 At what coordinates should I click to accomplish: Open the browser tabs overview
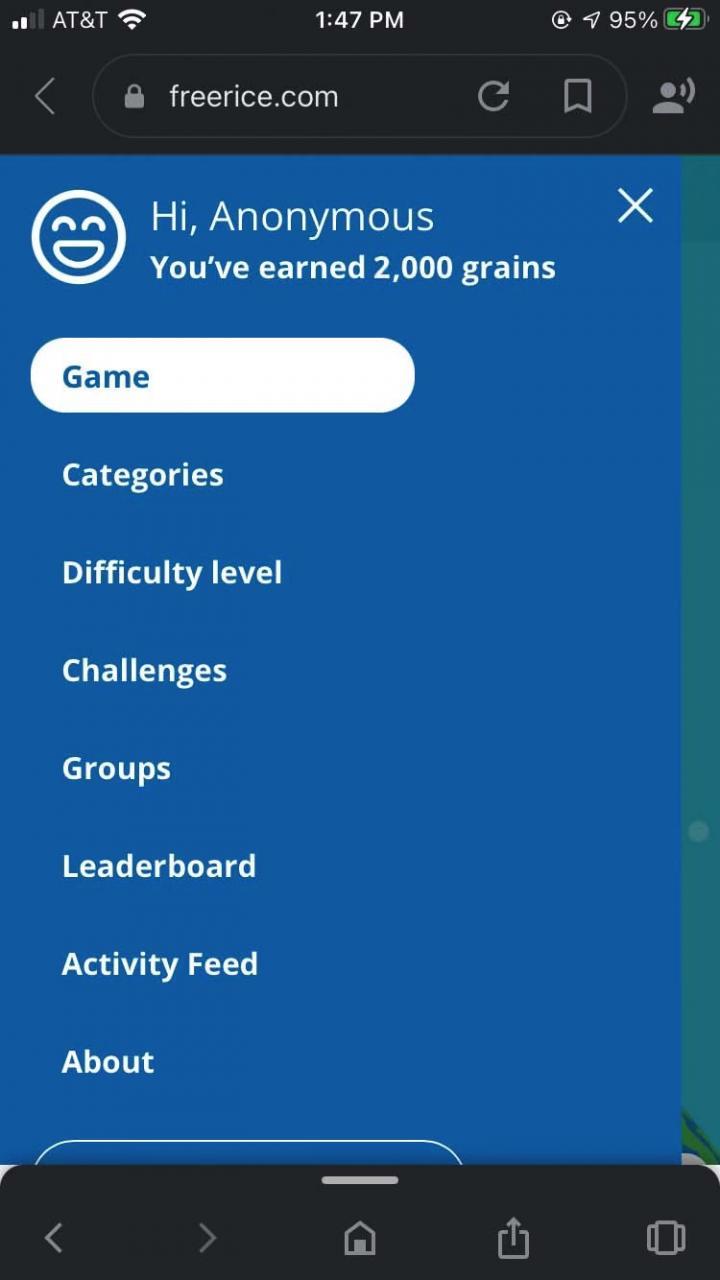[x=666, y=1238]
